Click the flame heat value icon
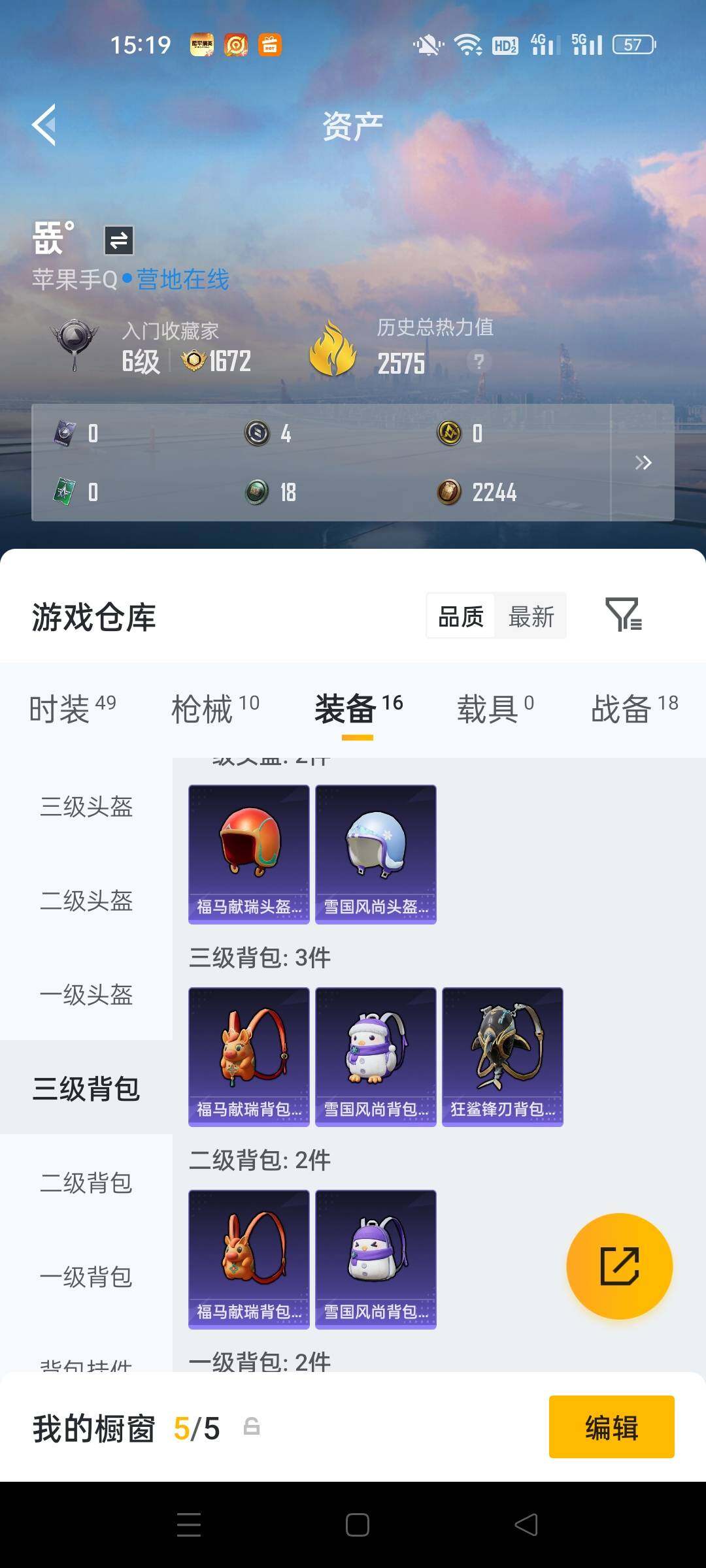706x1568 pixels. pos(335,350)
